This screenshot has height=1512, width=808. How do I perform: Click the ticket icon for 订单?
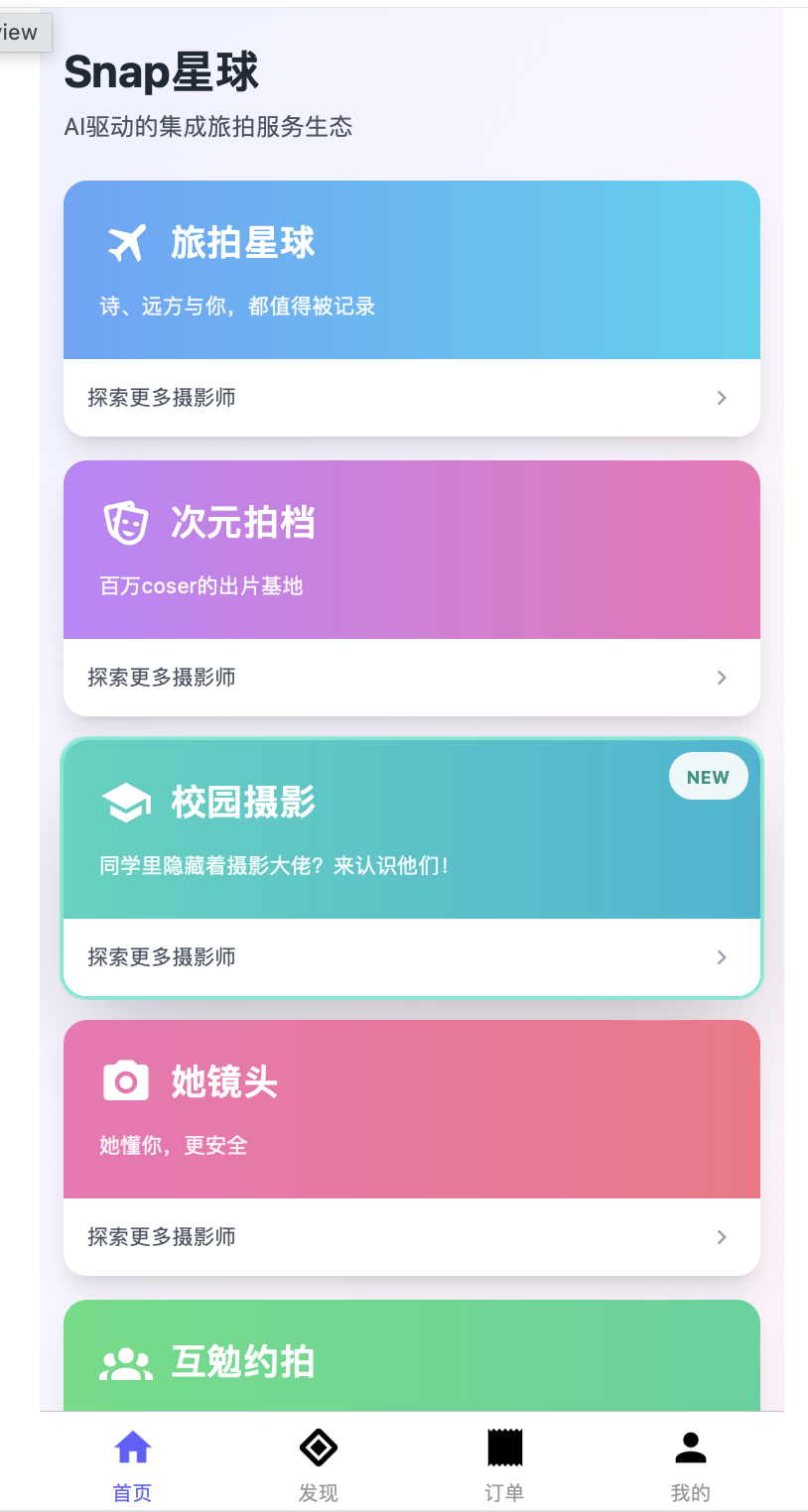504,1449
